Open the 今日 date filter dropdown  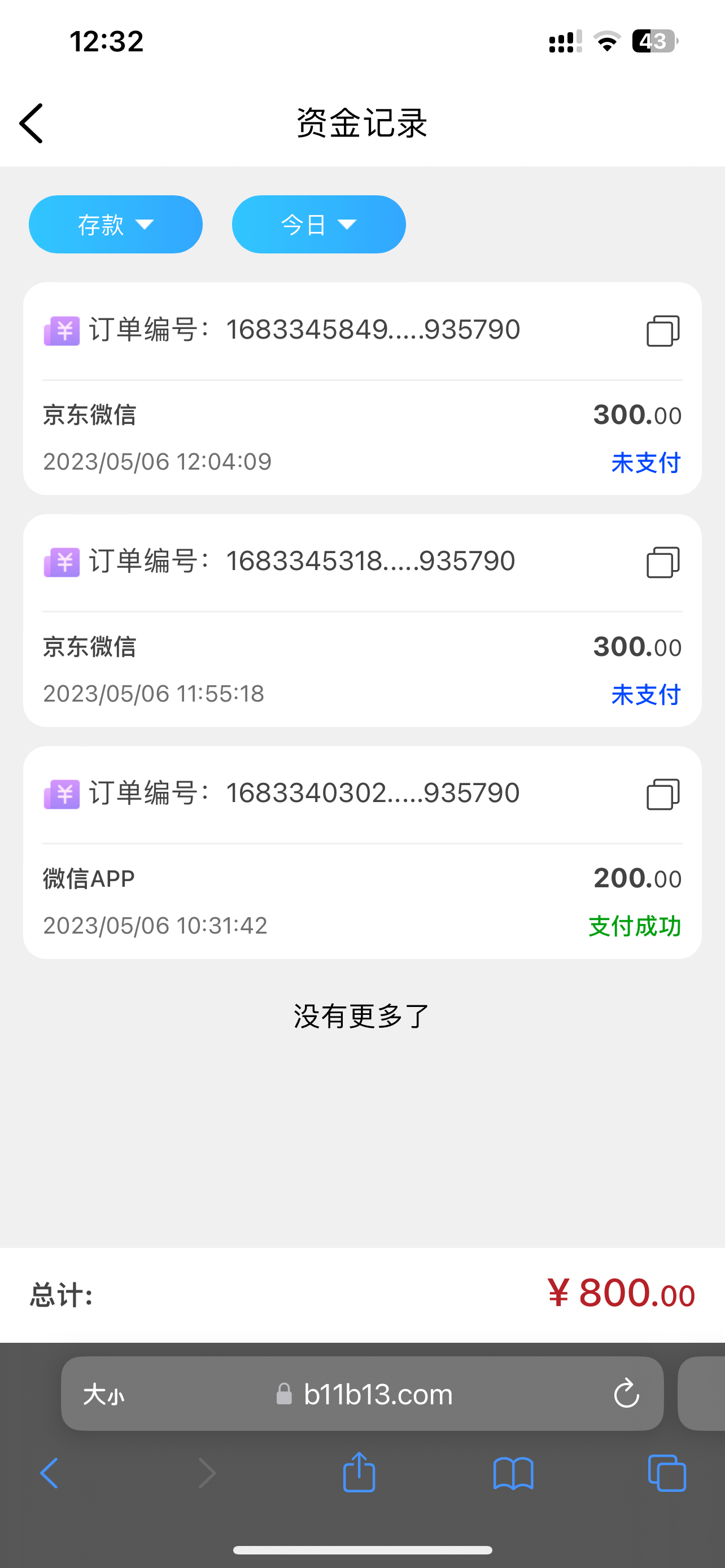point(318,225)
